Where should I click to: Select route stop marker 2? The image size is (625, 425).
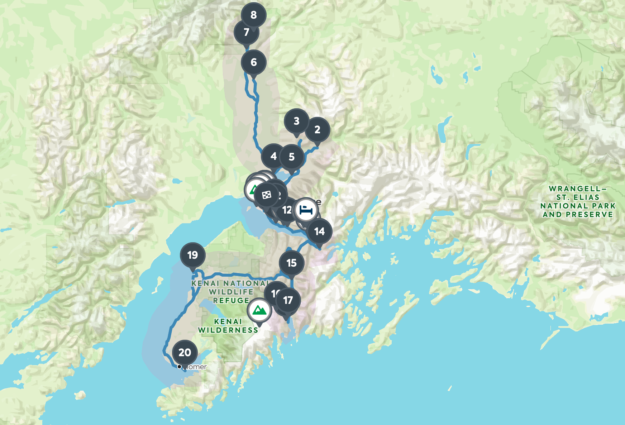[x=317, y=128]
